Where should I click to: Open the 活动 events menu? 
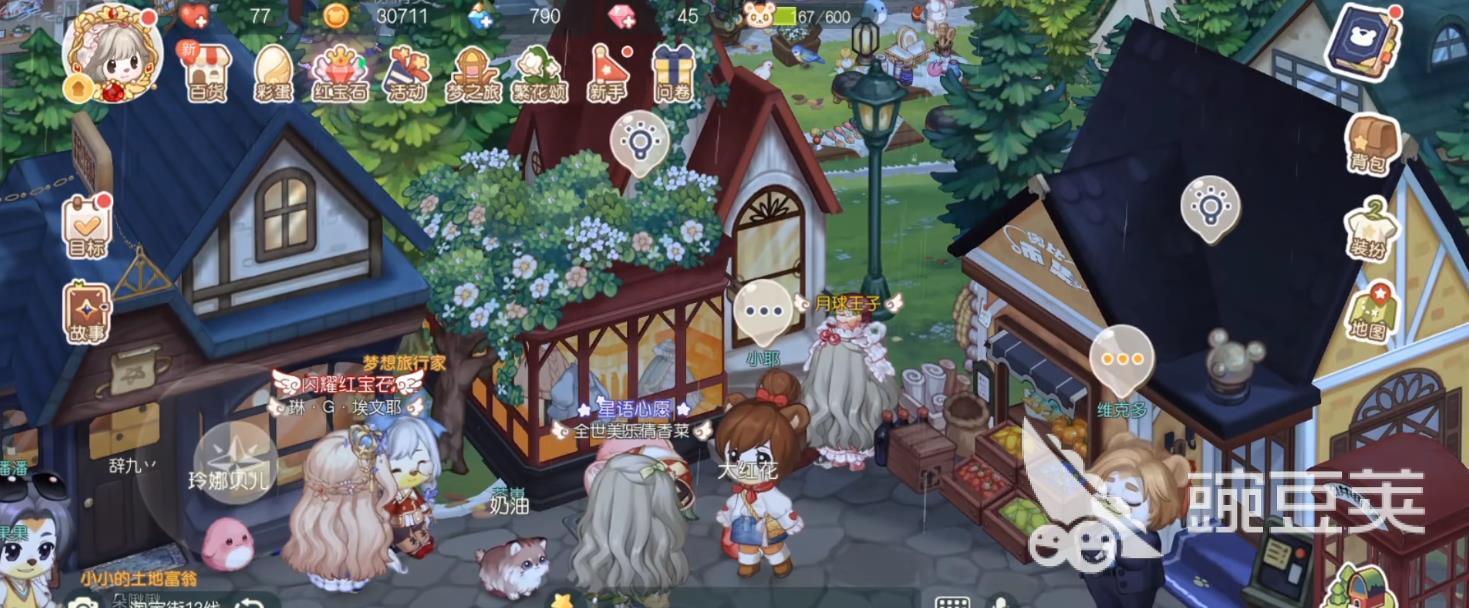[x=407, y=73]
